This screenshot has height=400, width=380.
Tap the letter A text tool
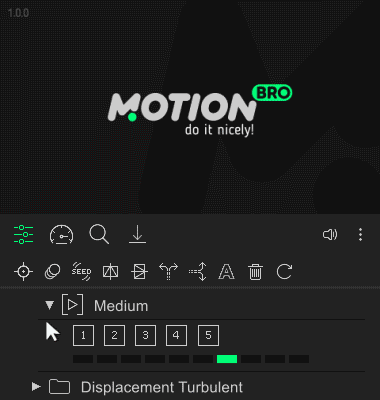pos(226,272)
